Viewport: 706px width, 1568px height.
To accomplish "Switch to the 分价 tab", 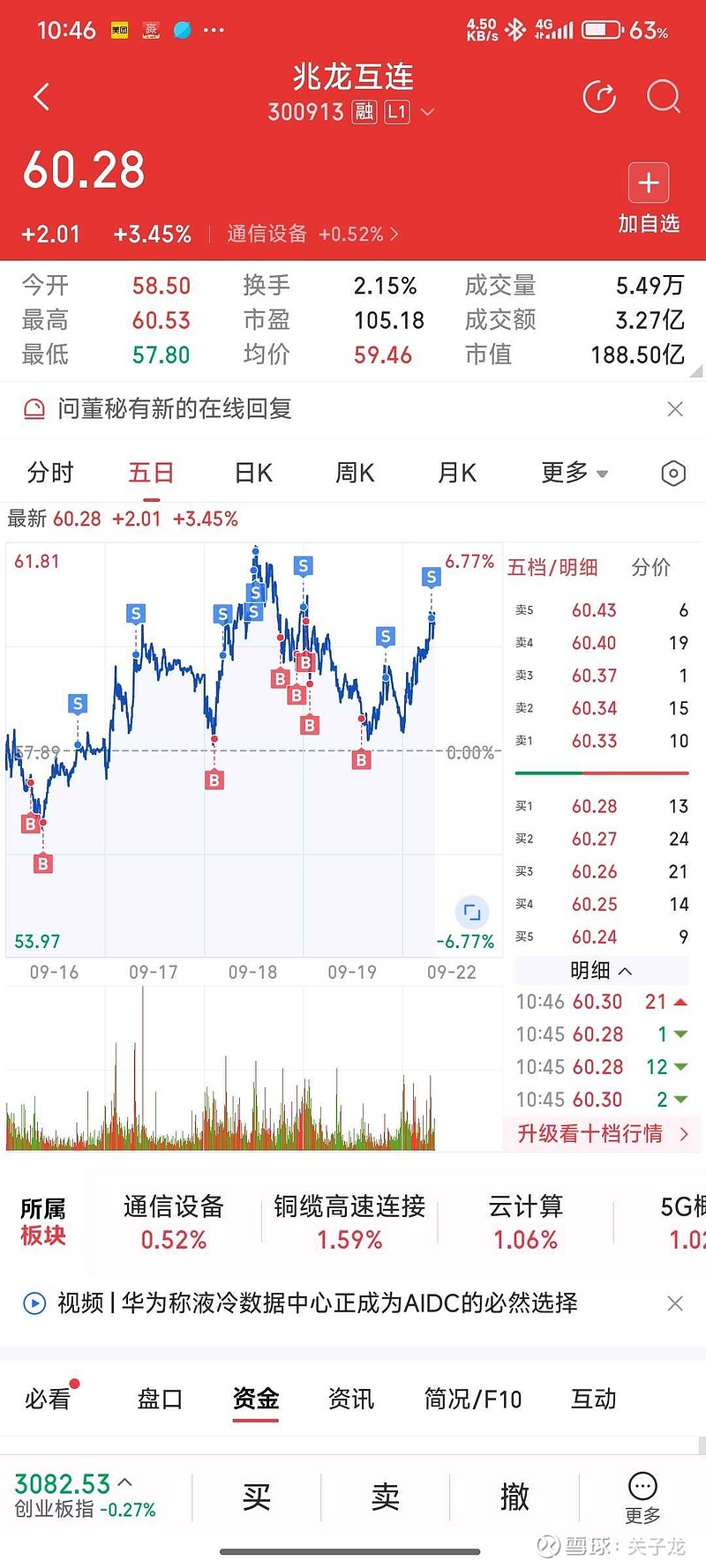I will pos(650,567).
